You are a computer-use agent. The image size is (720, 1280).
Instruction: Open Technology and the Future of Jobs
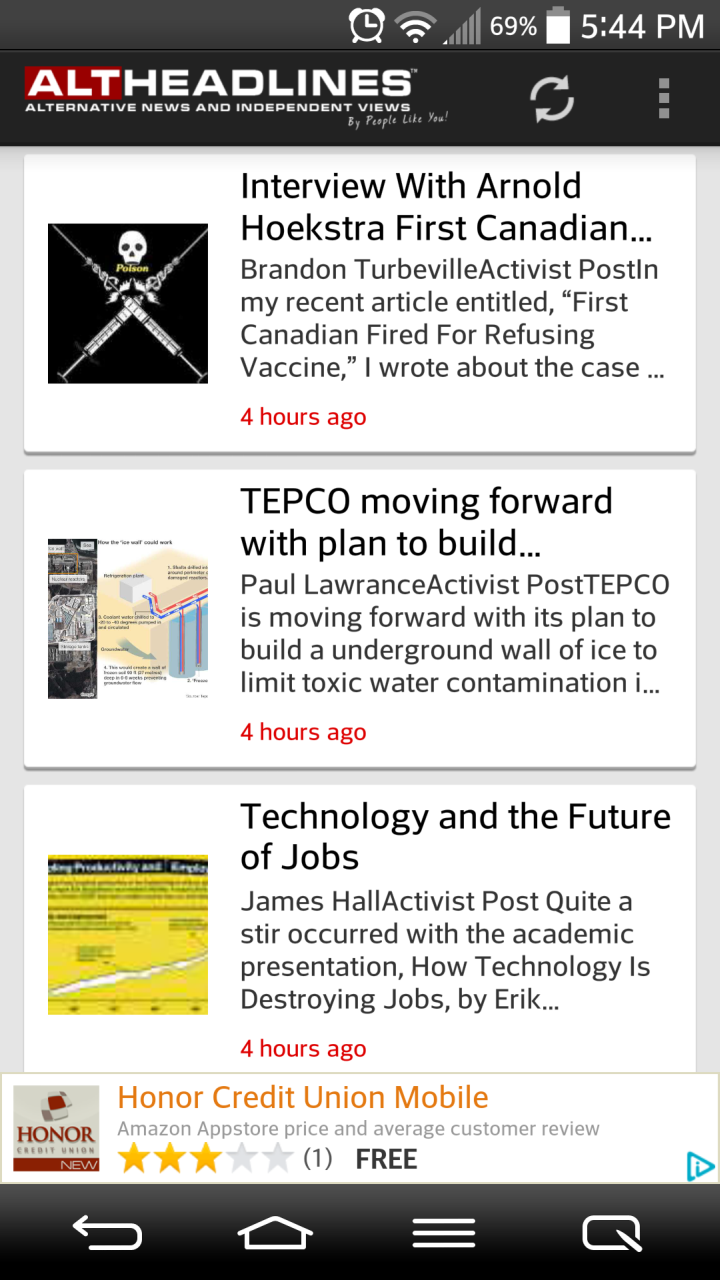tap(456, 836)
